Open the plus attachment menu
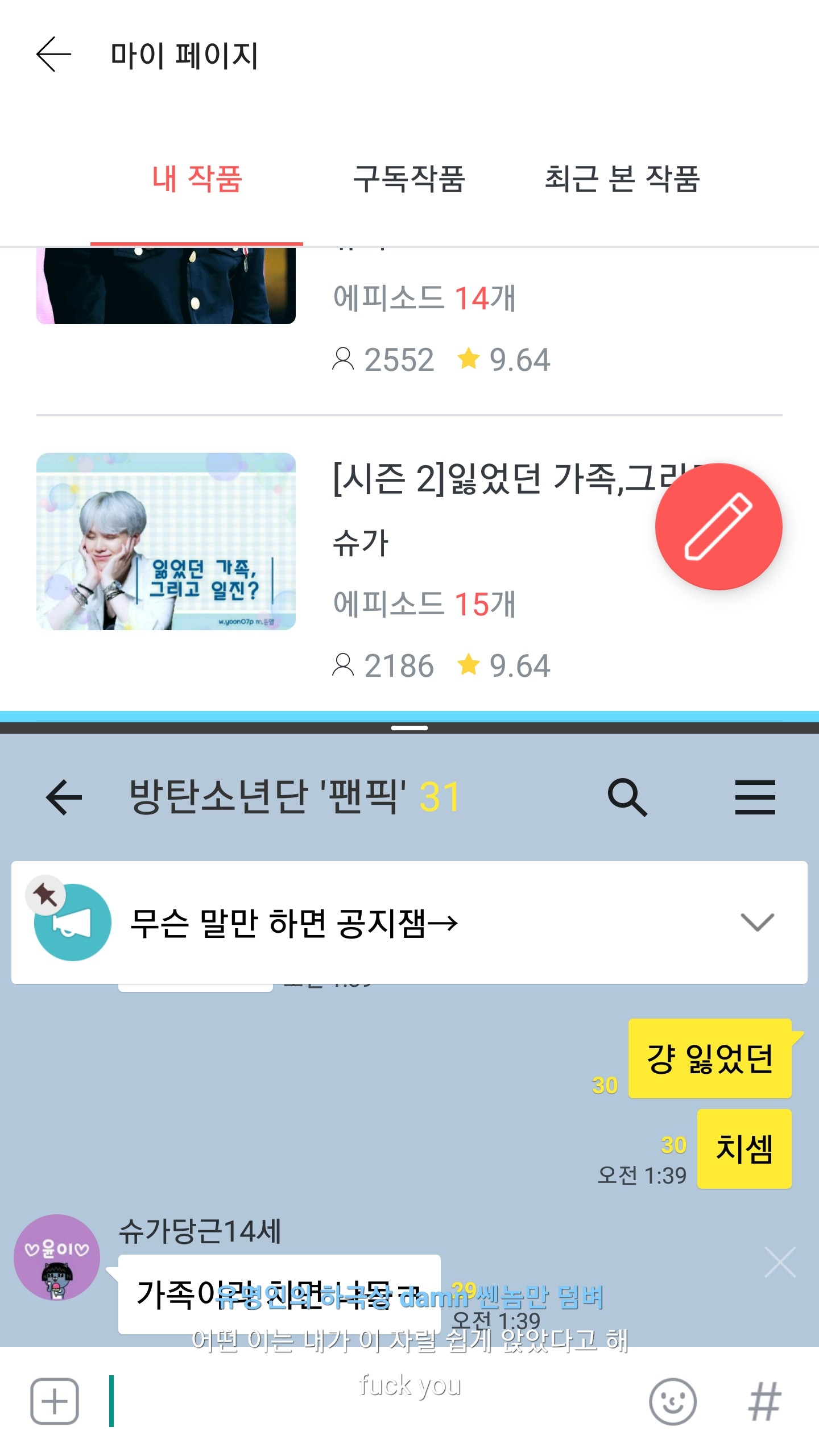 55,1401
